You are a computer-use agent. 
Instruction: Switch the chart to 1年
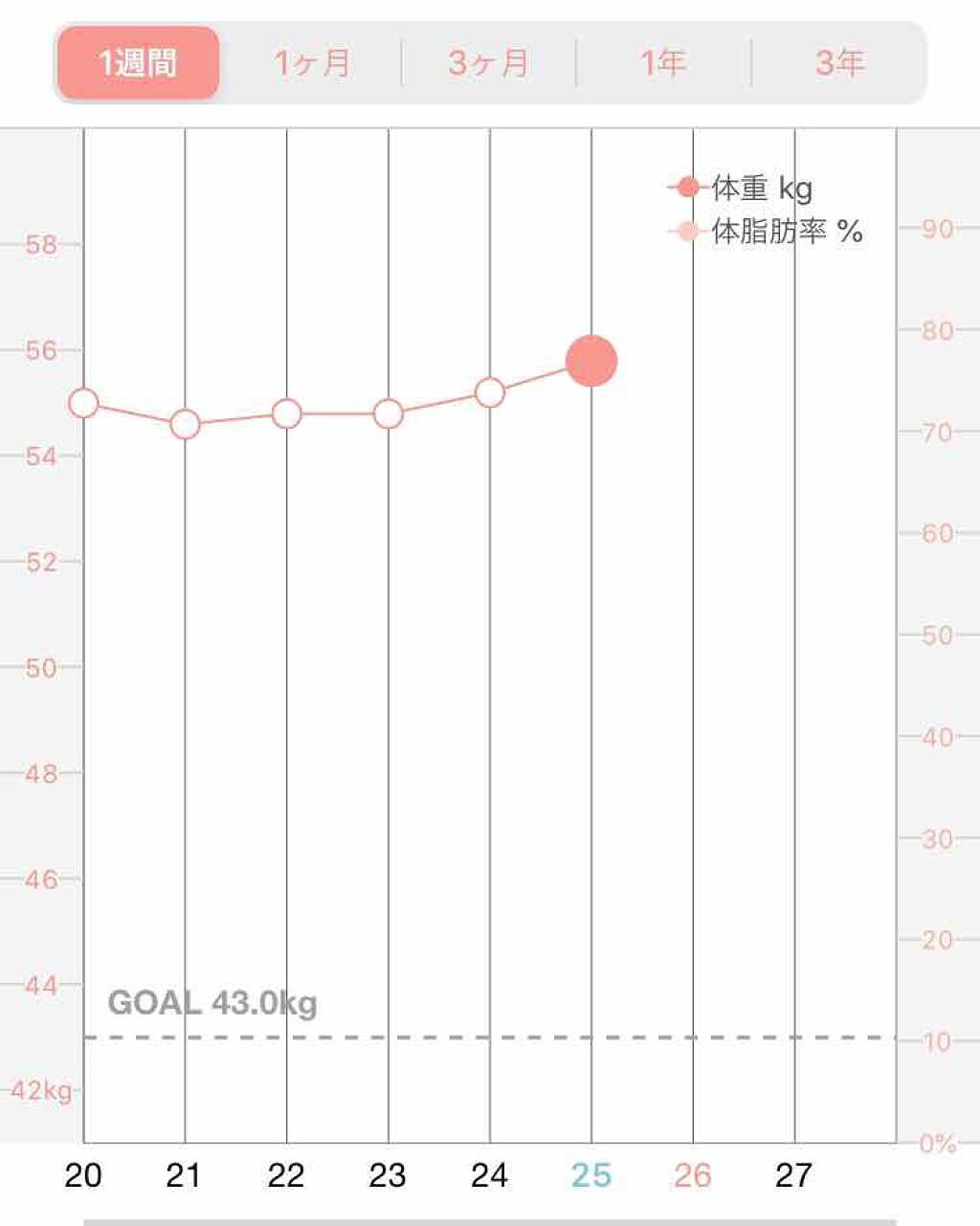coord(663,63)
